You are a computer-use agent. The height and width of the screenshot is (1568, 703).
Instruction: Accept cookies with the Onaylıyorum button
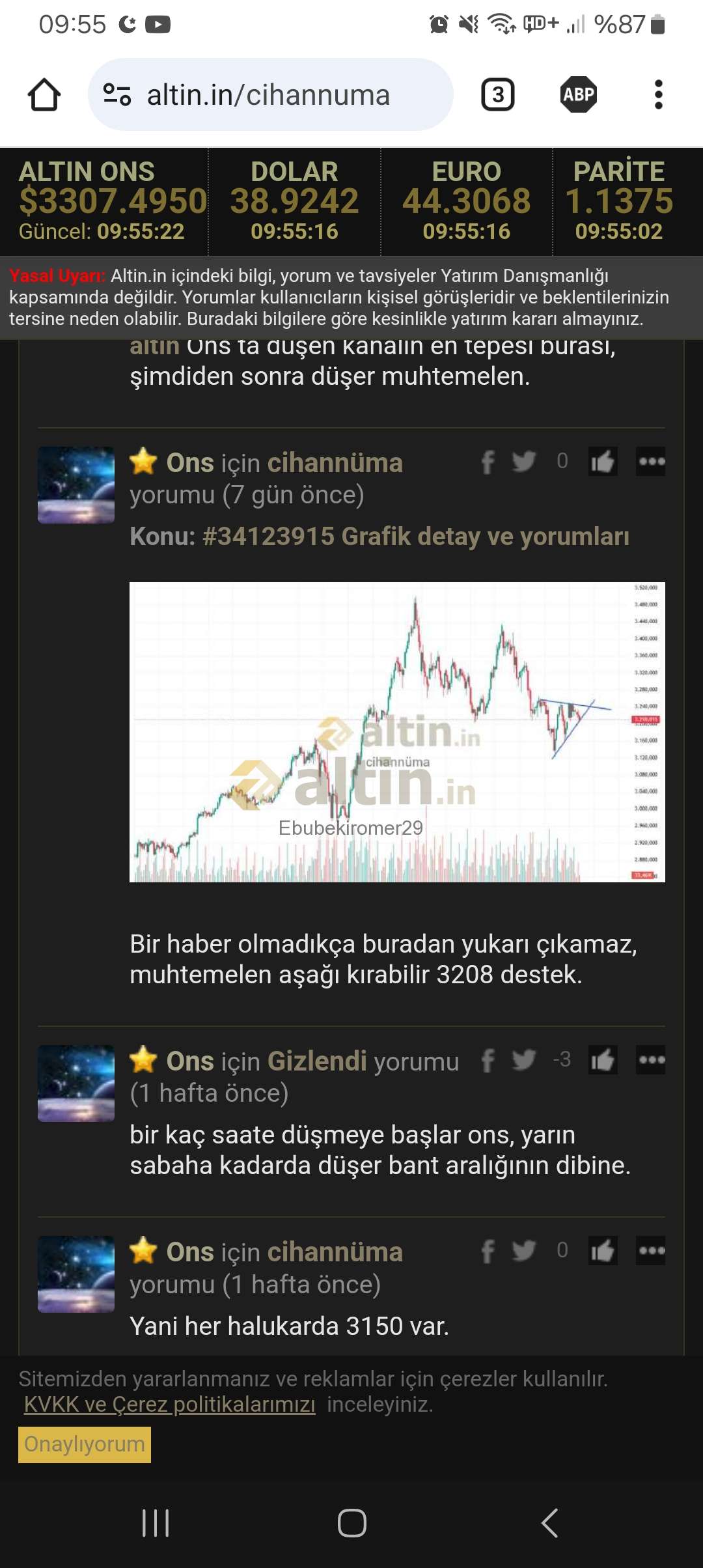tap(85, 1444)
